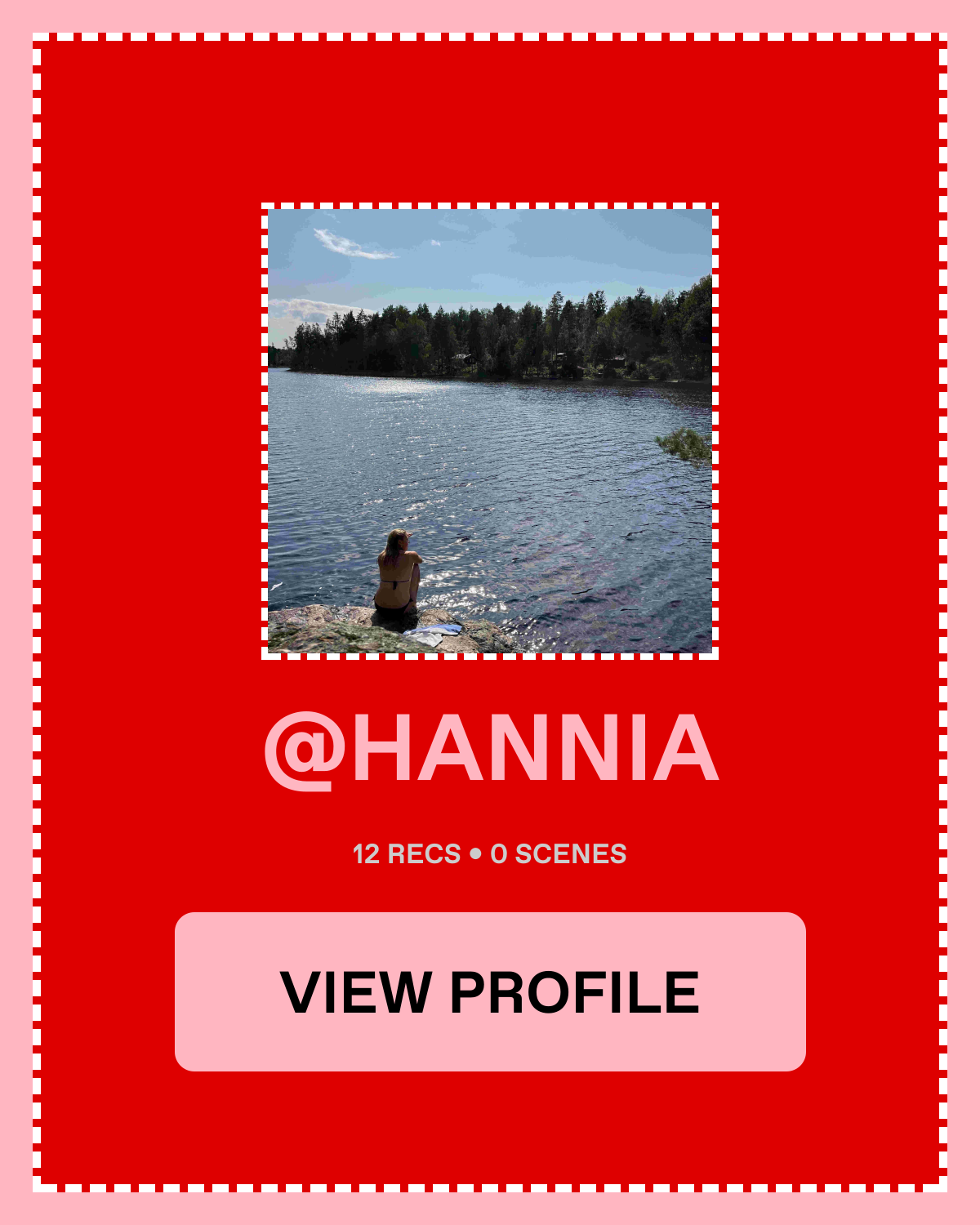Open @HANNIA's profile photo
Image resolution: width=980 pixels, height=1225 pixels.
click(x=490, y=430)
